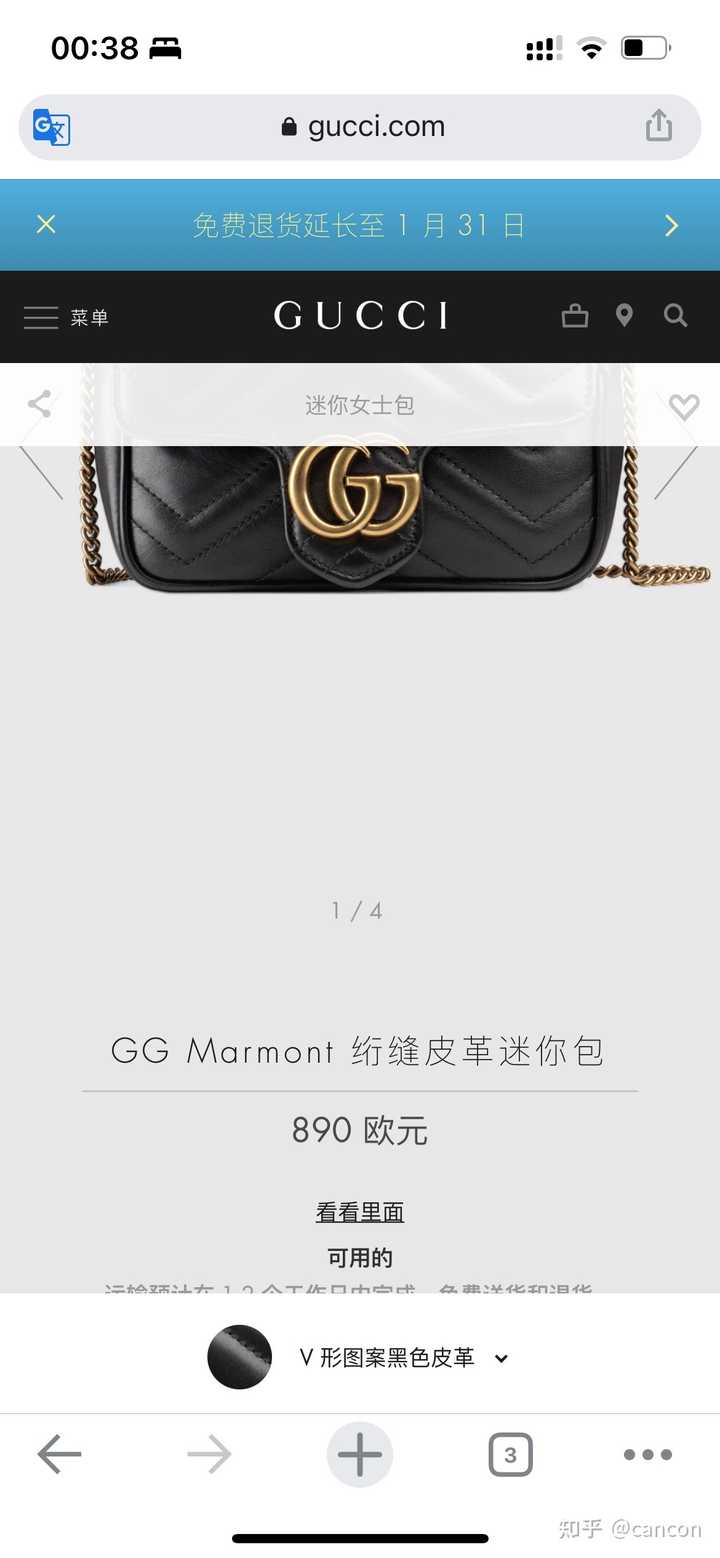This screenshot has width=720, height=1558.
Task: Open a new tab with the plus icon
Action: [359, 1454]
